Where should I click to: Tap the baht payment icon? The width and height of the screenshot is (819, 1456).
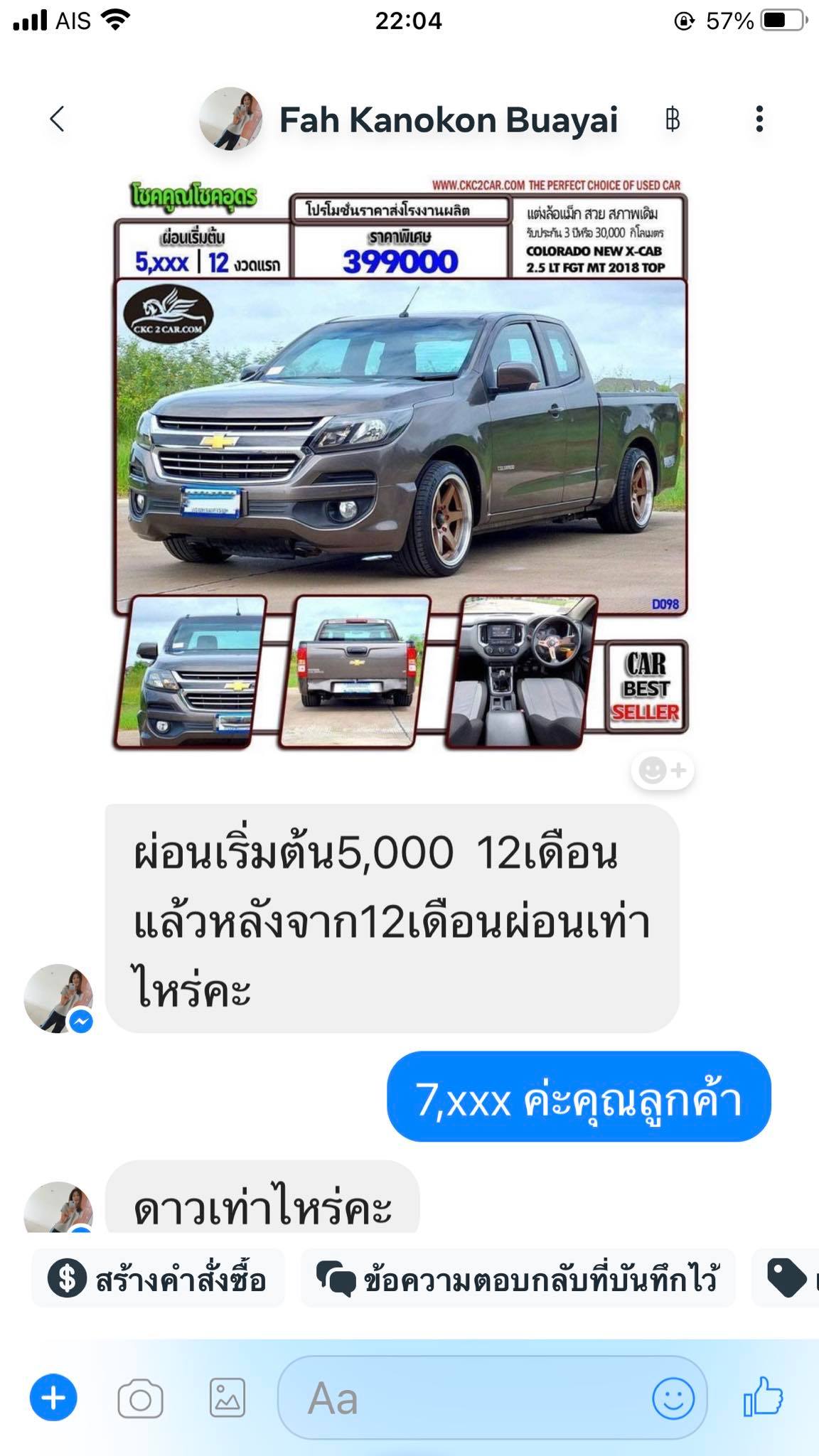tap(672, 119)
